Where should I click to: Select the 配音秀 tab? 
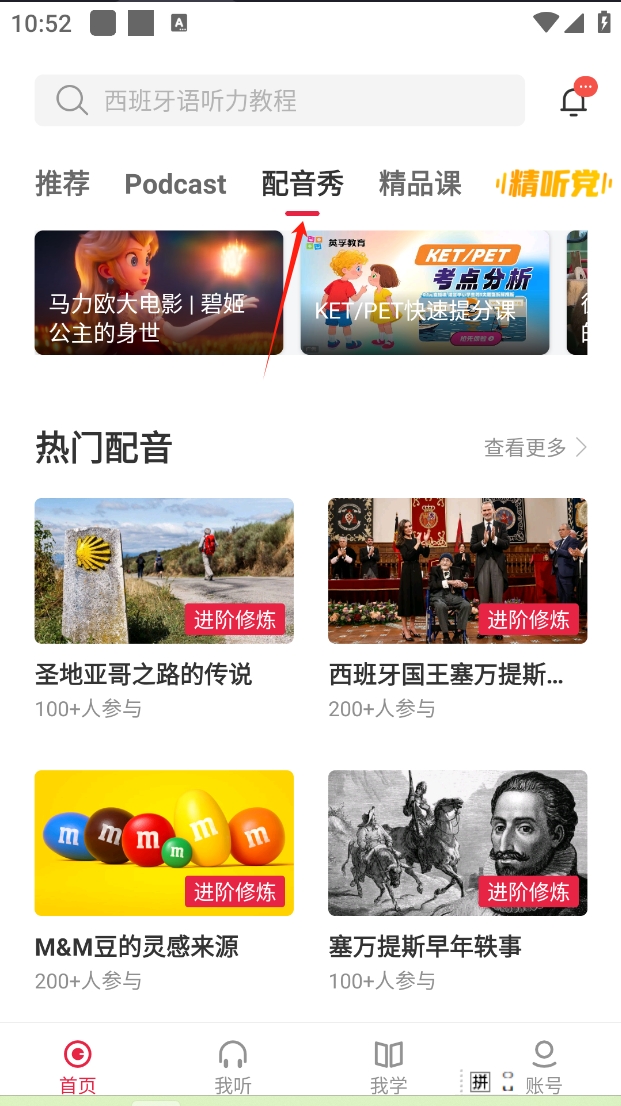click(302, 184)
